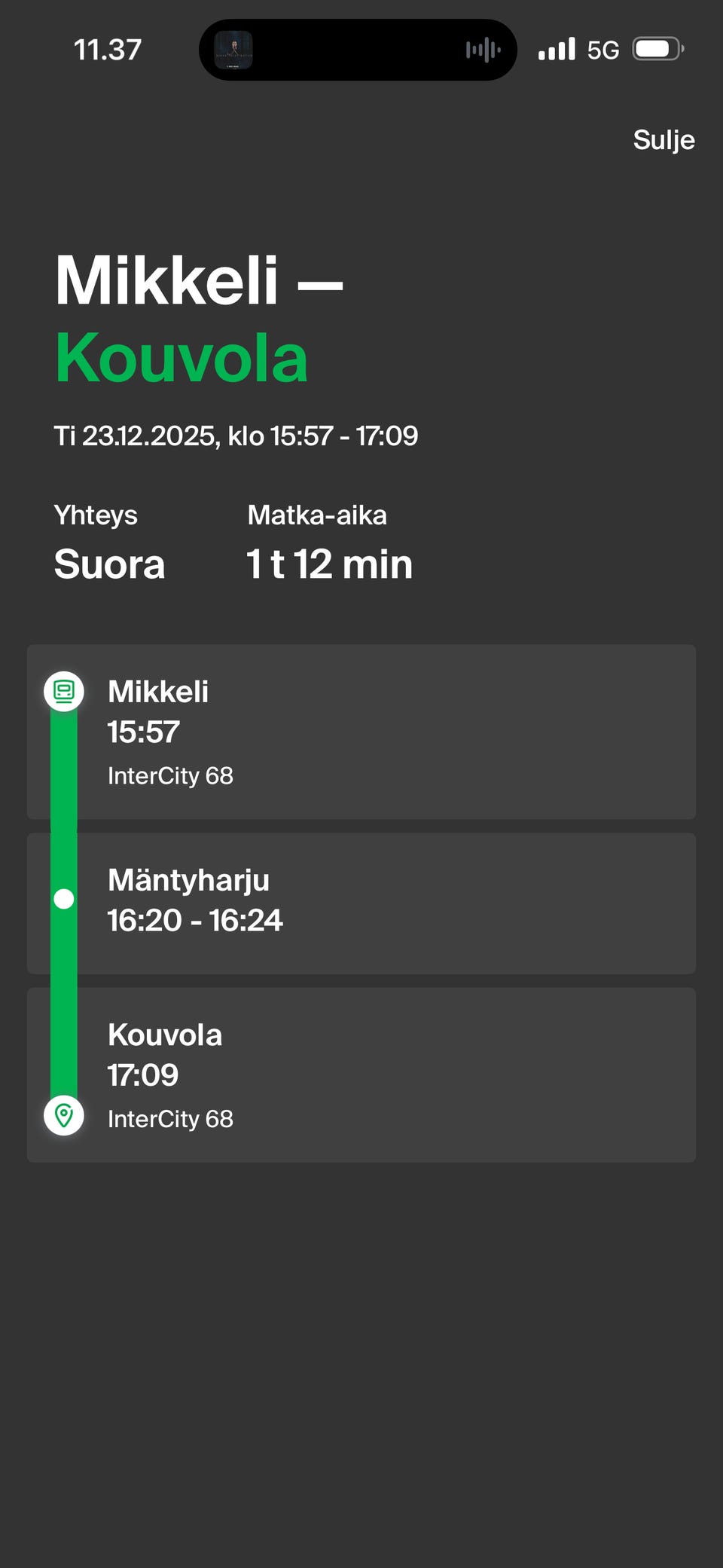This screenshot has height=1568, width=723.
Task: Select the location marker at journey end
Action: pyautogui.click(x=63, y=1116)
